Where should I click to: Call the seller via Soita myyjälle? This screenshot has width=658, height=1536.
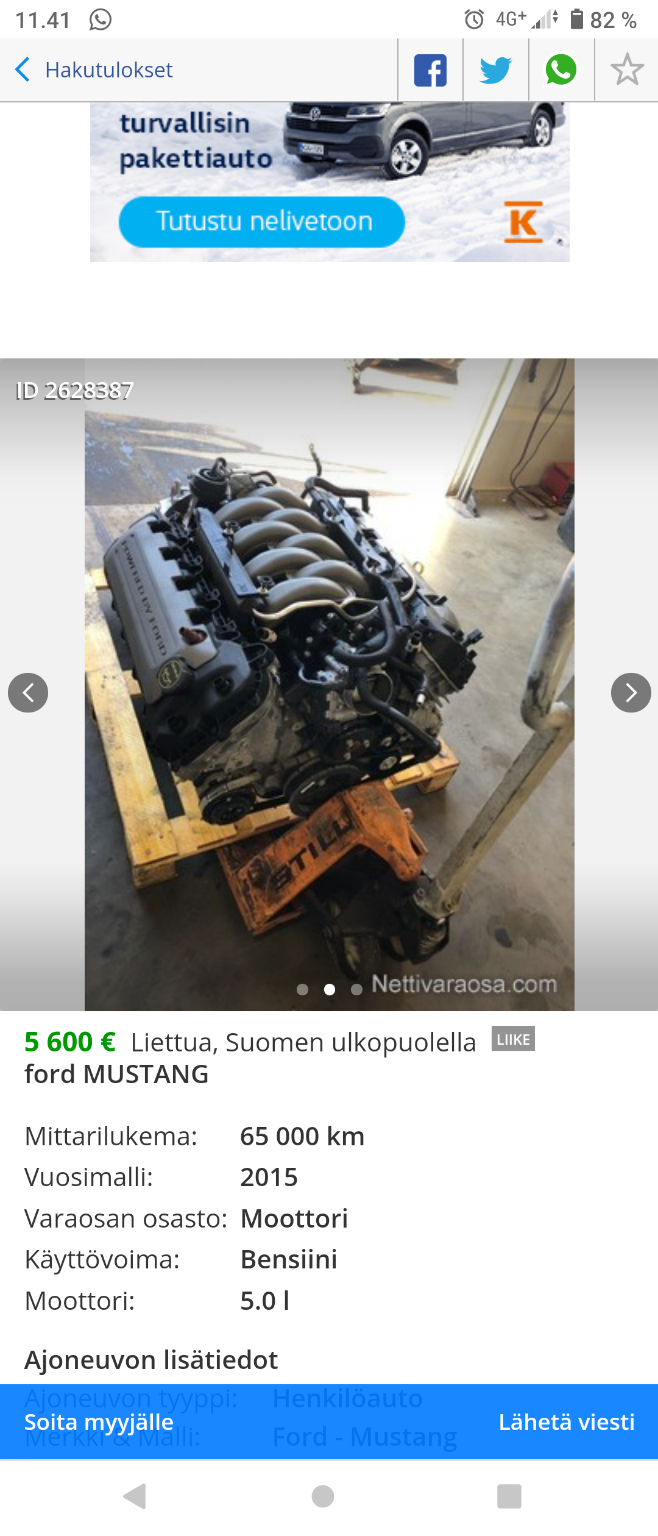pyautogui.click(x=99, y=1422)
